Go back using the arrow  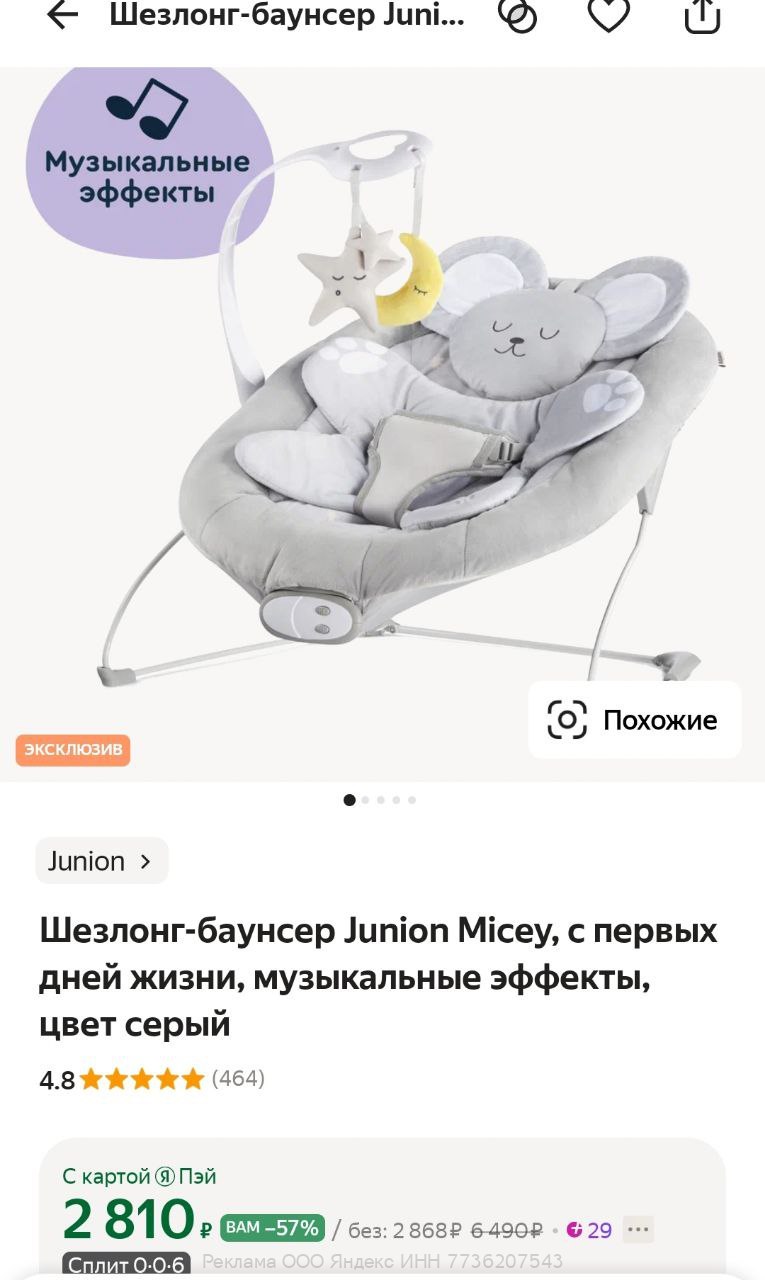(x=62, y=15)
